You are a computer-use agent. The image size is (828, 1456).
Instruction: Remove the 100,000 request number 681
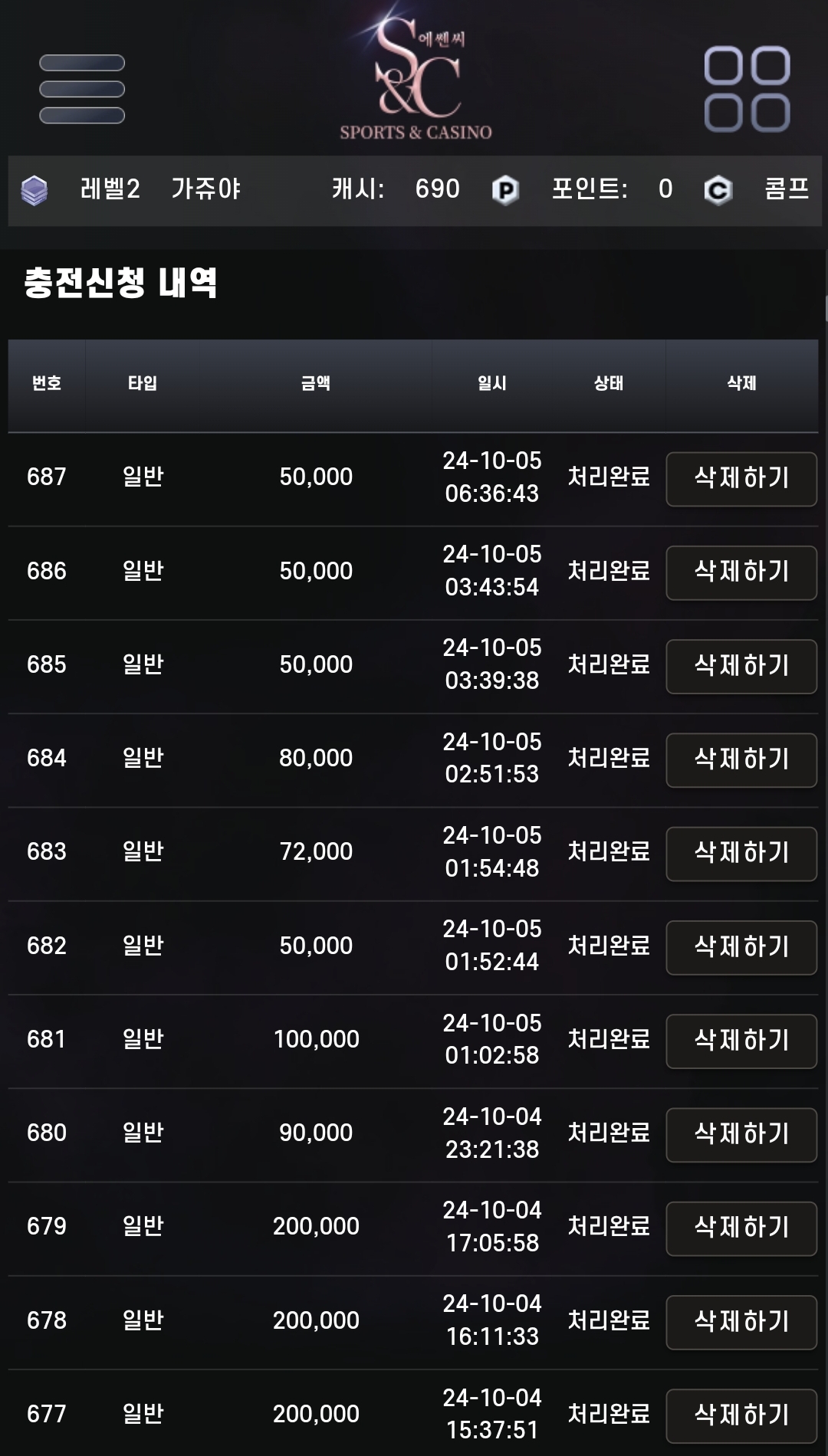pyautogui.click(x=741, y=1041)
